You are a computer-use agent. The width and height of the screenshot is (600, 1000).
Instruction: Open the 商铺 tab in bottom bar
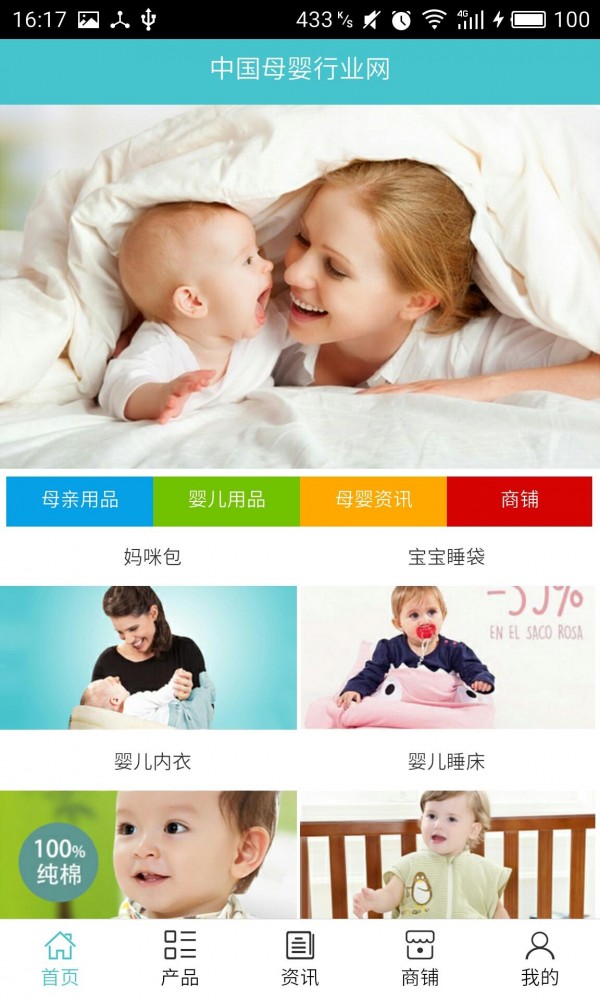(x=420, y=958)
